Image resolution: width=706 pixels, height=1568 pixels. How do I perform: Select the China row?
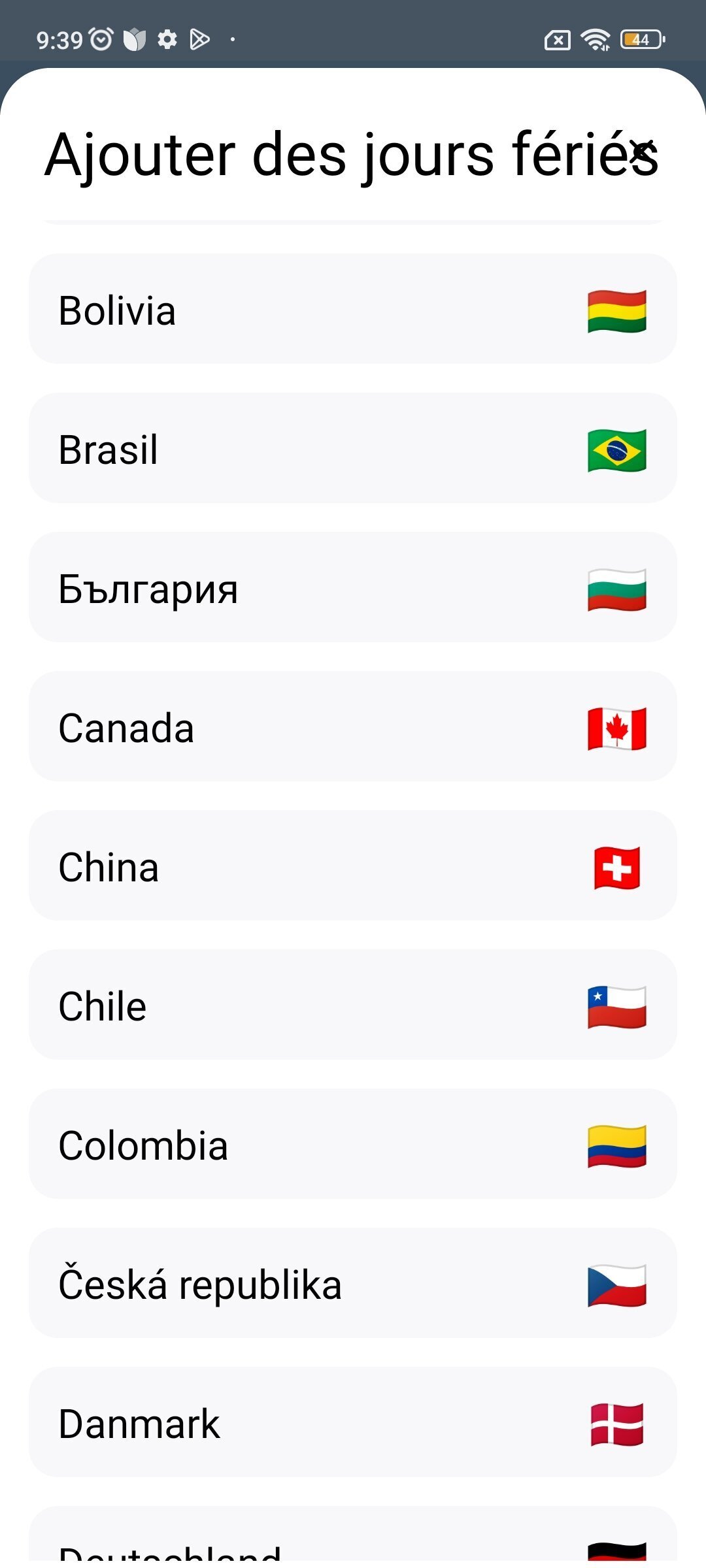353,866
